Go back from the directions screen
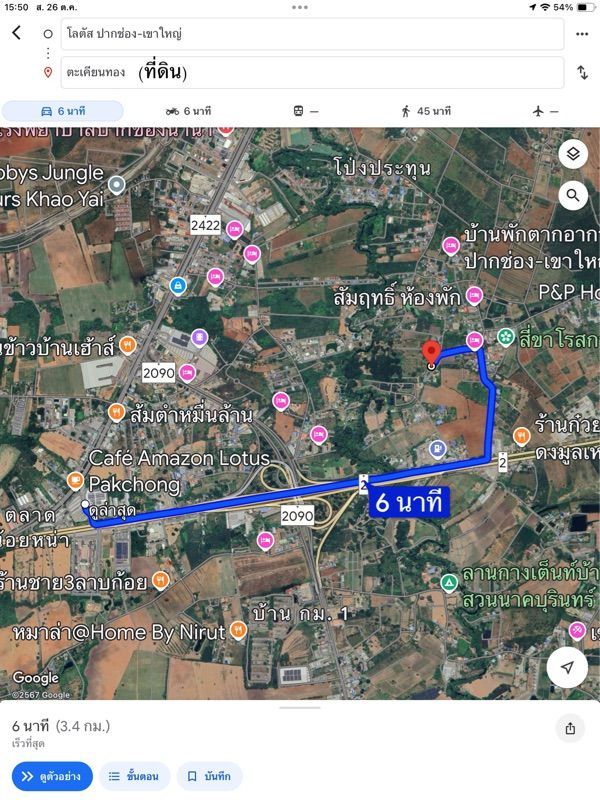The image size is (600, 800). 17,33
